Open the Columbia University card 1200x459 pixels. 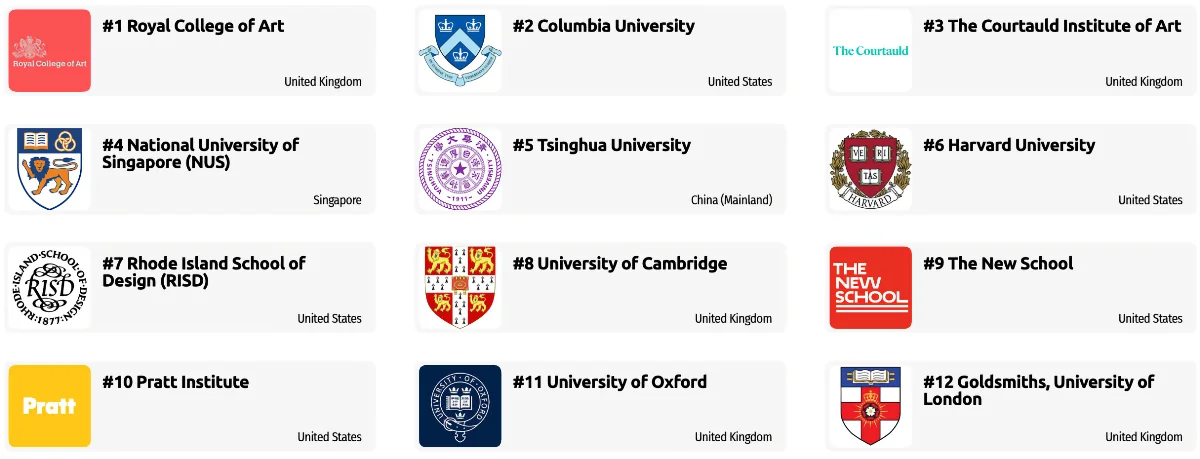pos(603,27)
